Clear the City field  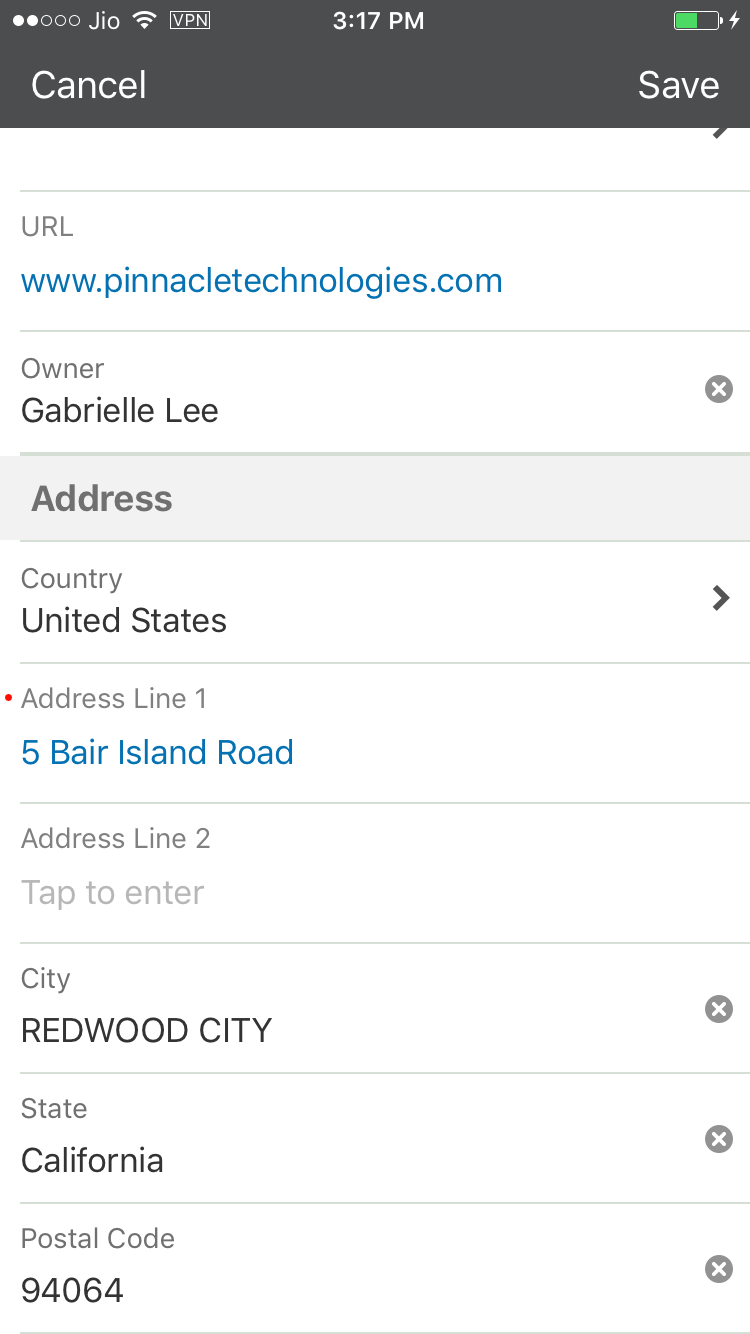[x=719, y=1009]
